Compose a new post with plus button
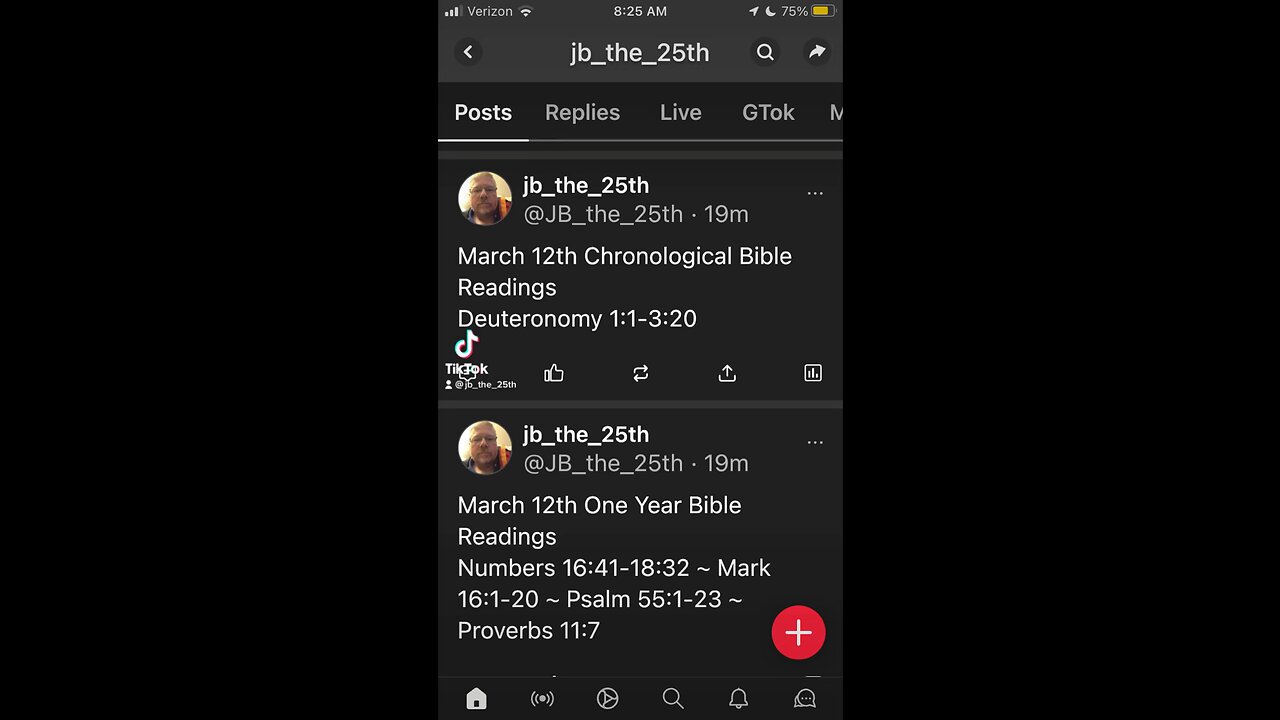The height and width of the screenshot is (720, 1280). tap(798, 632)
